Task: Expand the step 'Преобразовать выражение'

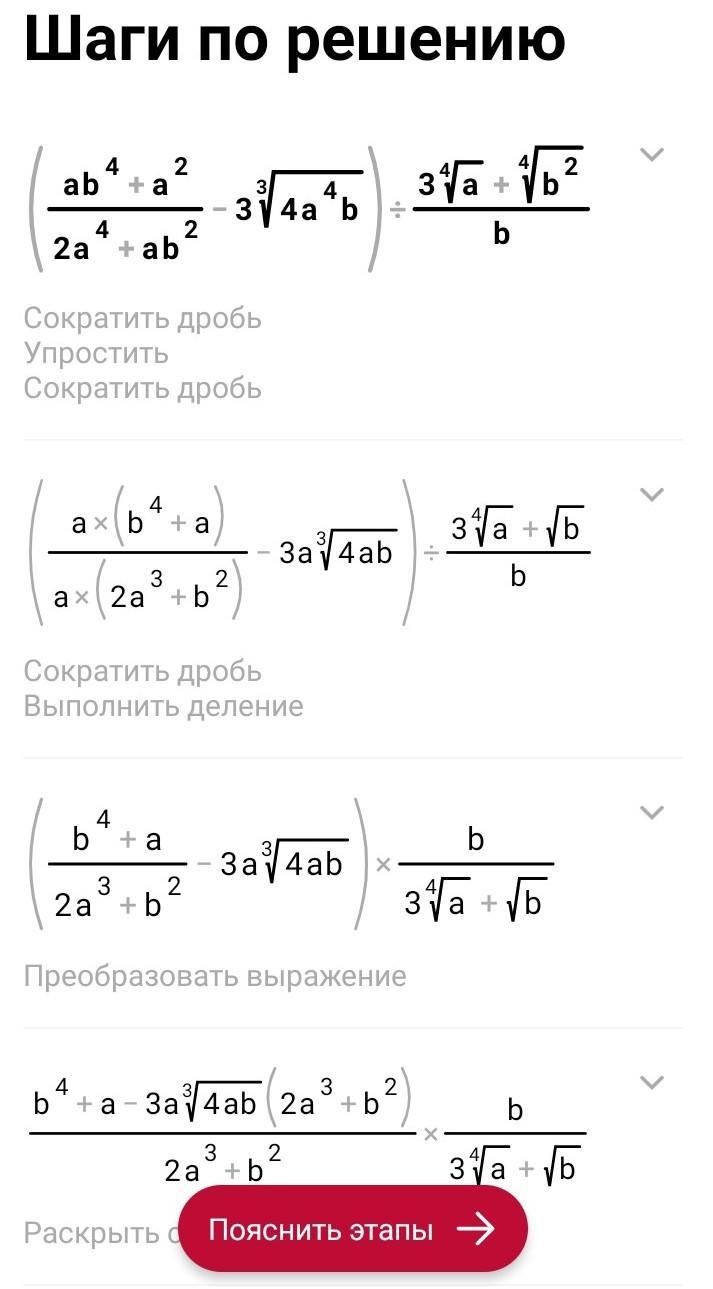Action: click(x=652, y=812)
